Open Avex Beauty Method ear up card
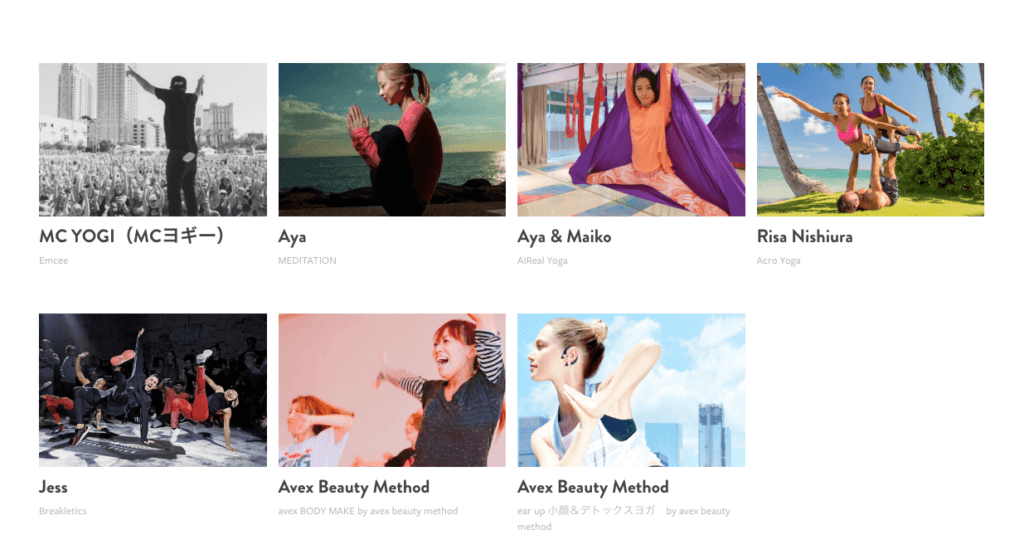This screenshot has width=1024, height=559. (x=631, y=390)
